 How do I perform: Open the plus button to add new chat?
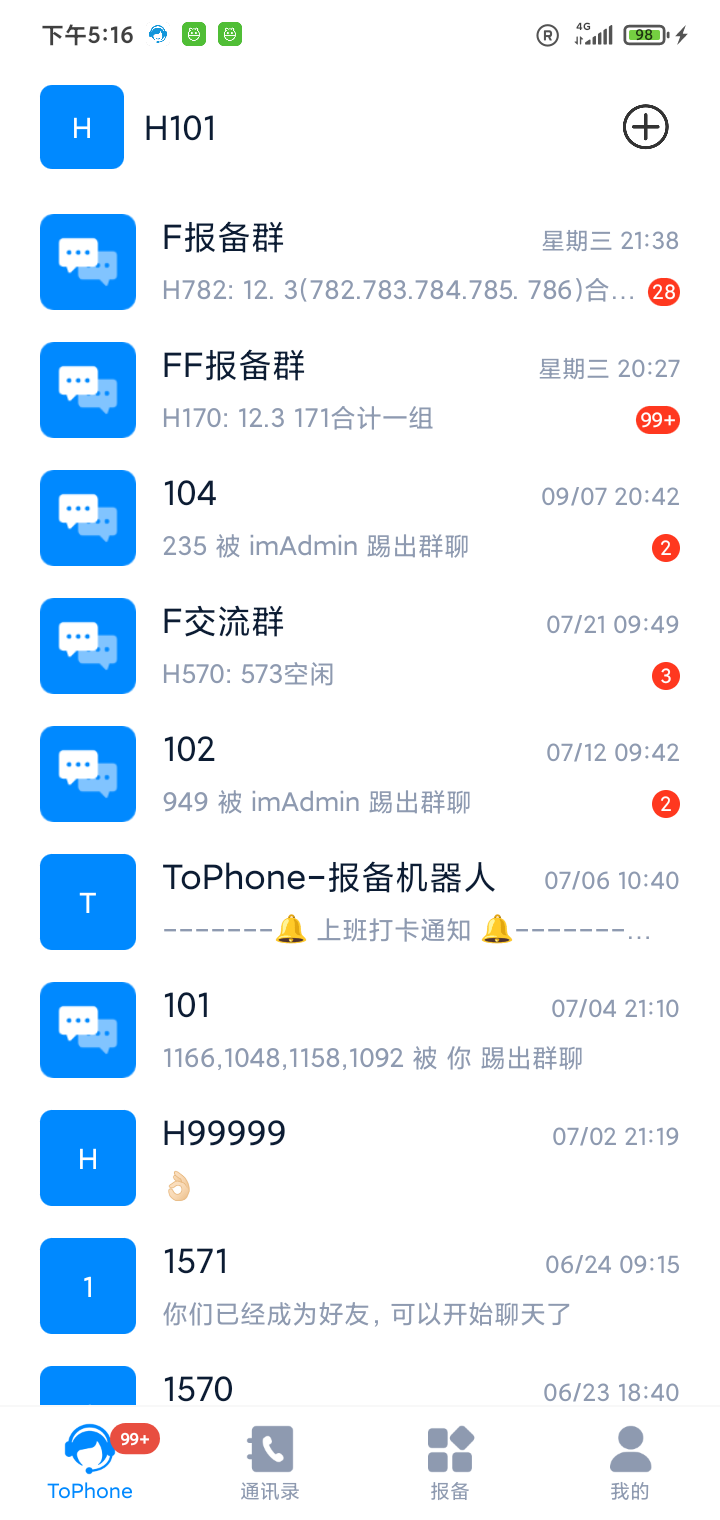[645, 127]
